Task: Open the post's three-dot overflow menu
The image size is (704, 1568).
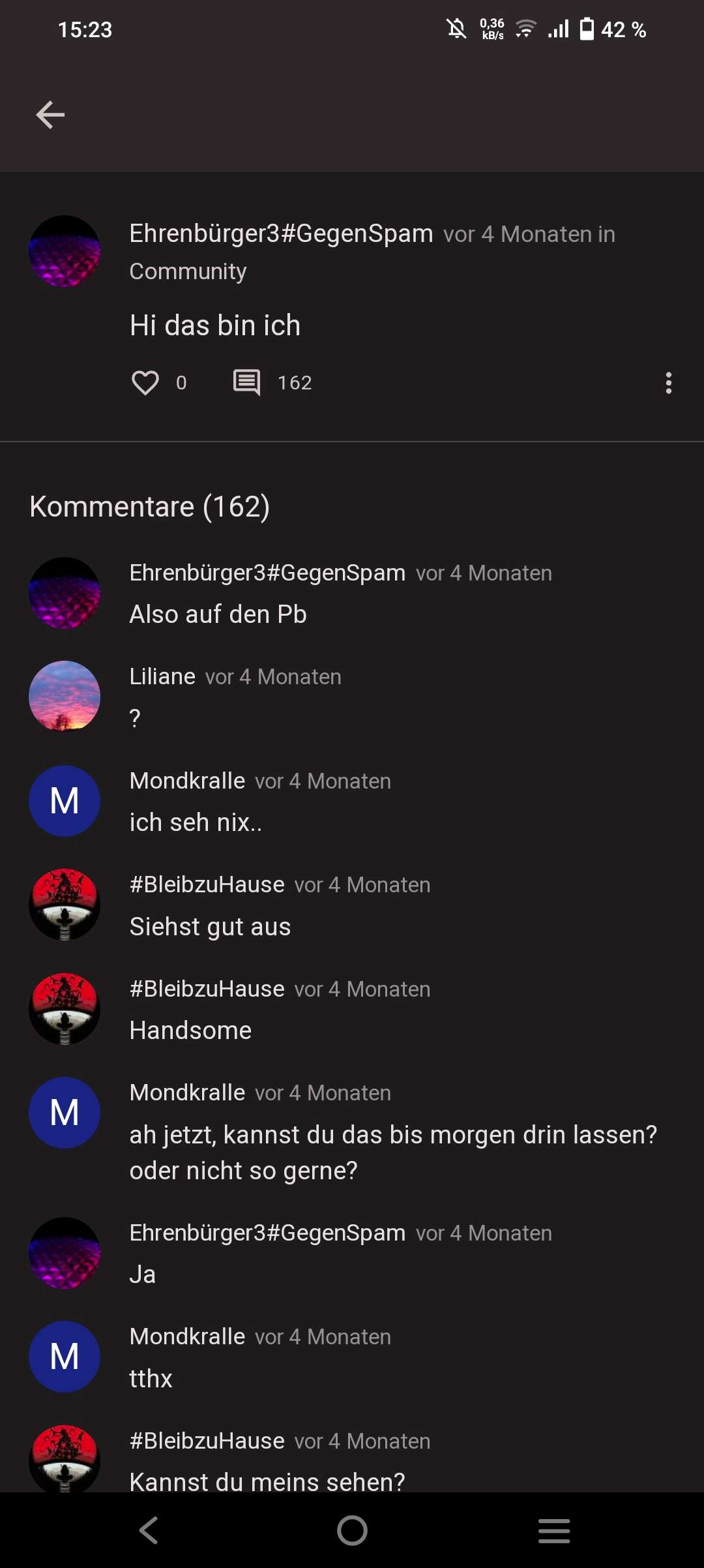Action: point(668,383)
